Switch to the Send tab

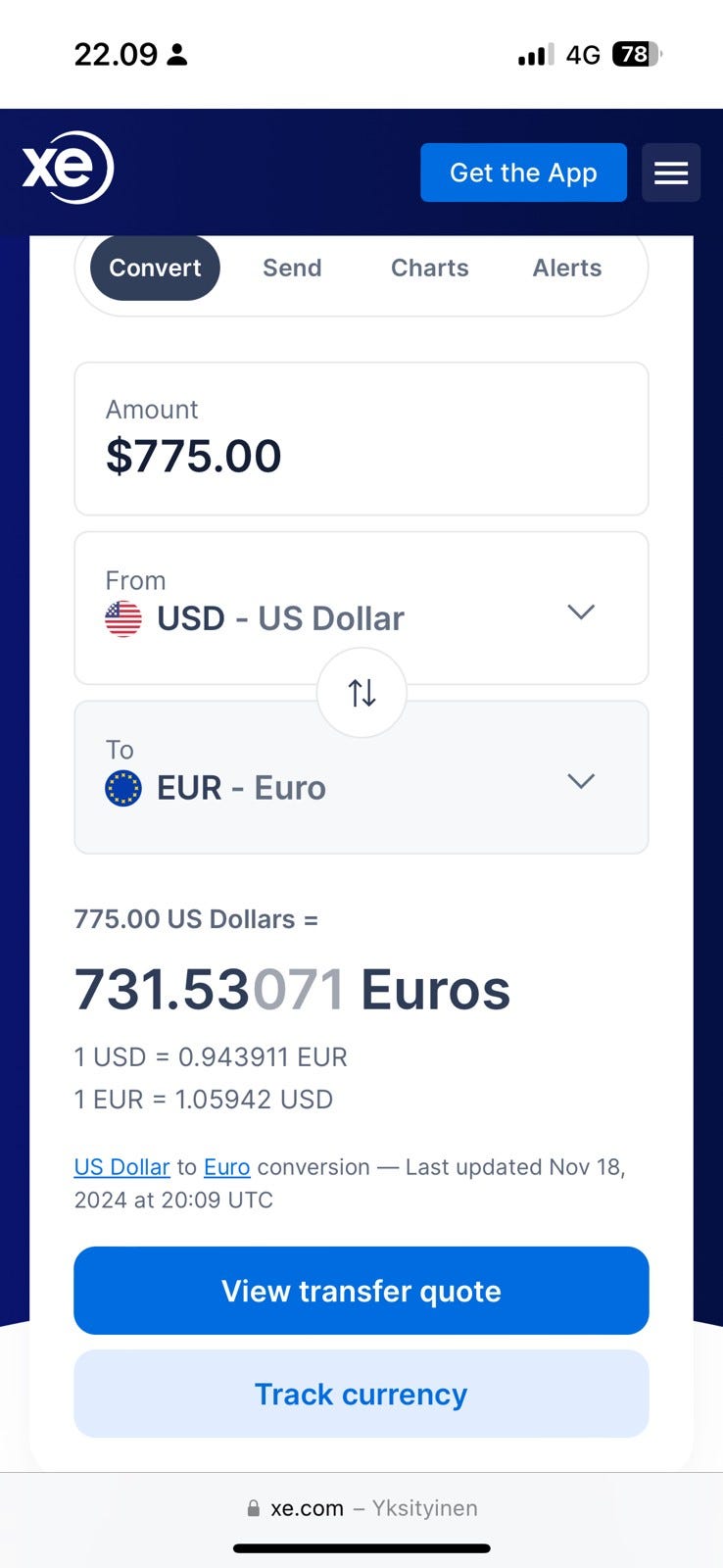click(292, 268)
